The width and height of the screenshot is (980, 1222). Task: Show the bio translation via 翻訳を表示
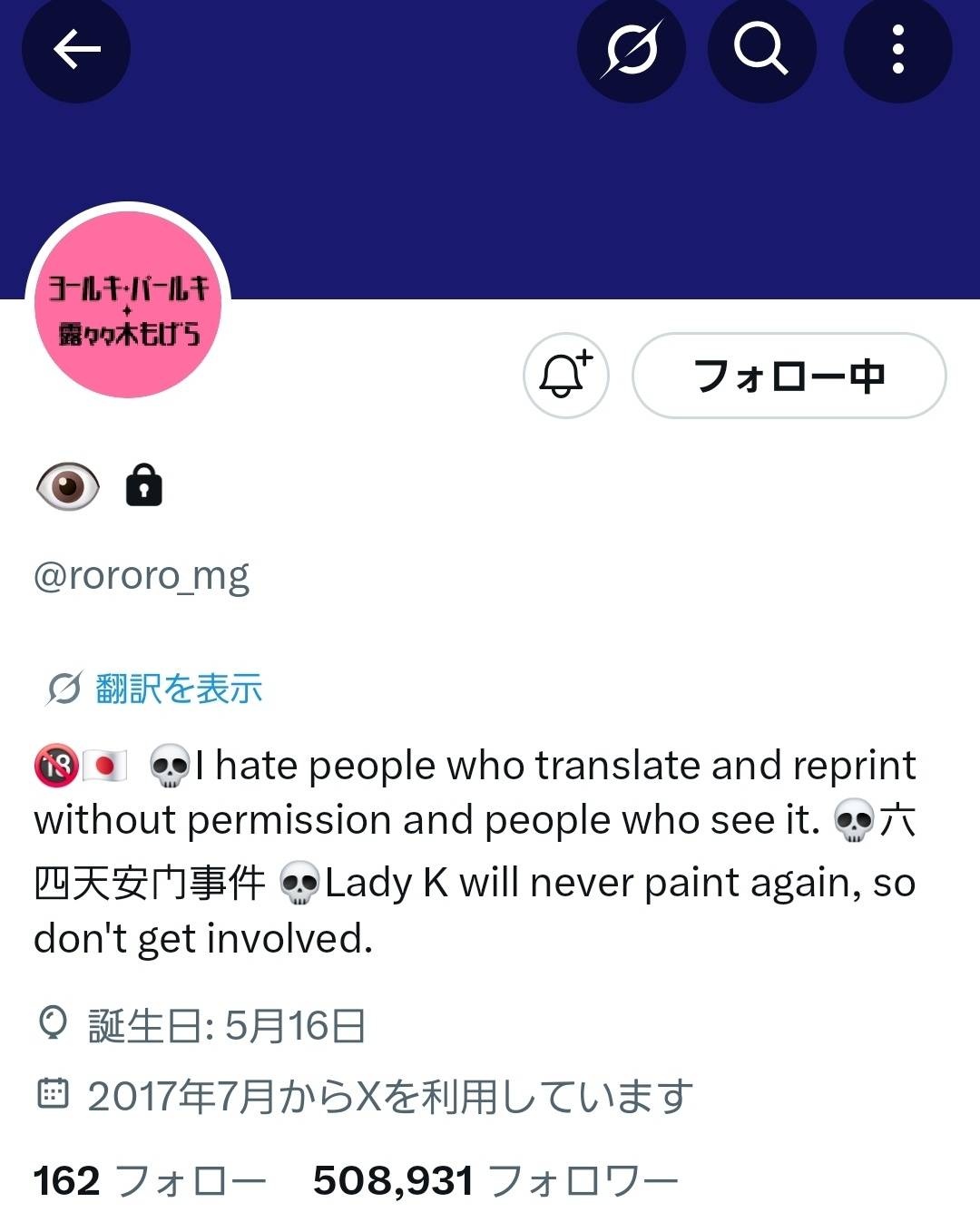click(x=178, y=689)
